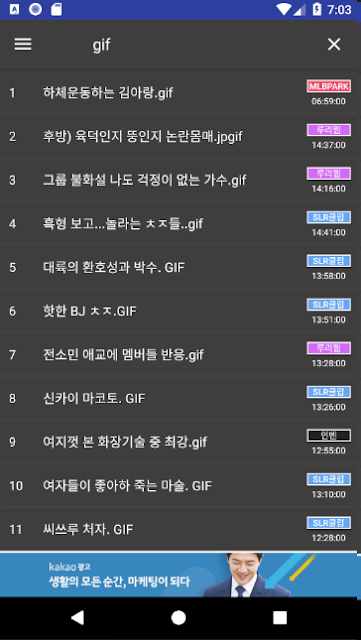The image size is (361, 640).
Task: Open result 3 그룹 불화설 나도 걱정이 없는 가수
Action: pos(180,180)
